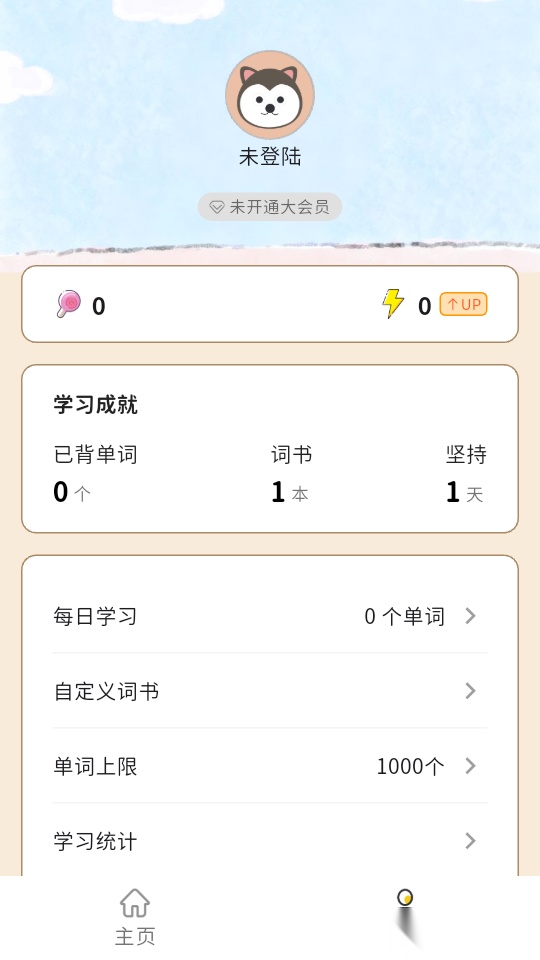The image size is (540, 960).
Task: Open 自定义词书 custom wordbook
Action: click(x=270, y=691)
